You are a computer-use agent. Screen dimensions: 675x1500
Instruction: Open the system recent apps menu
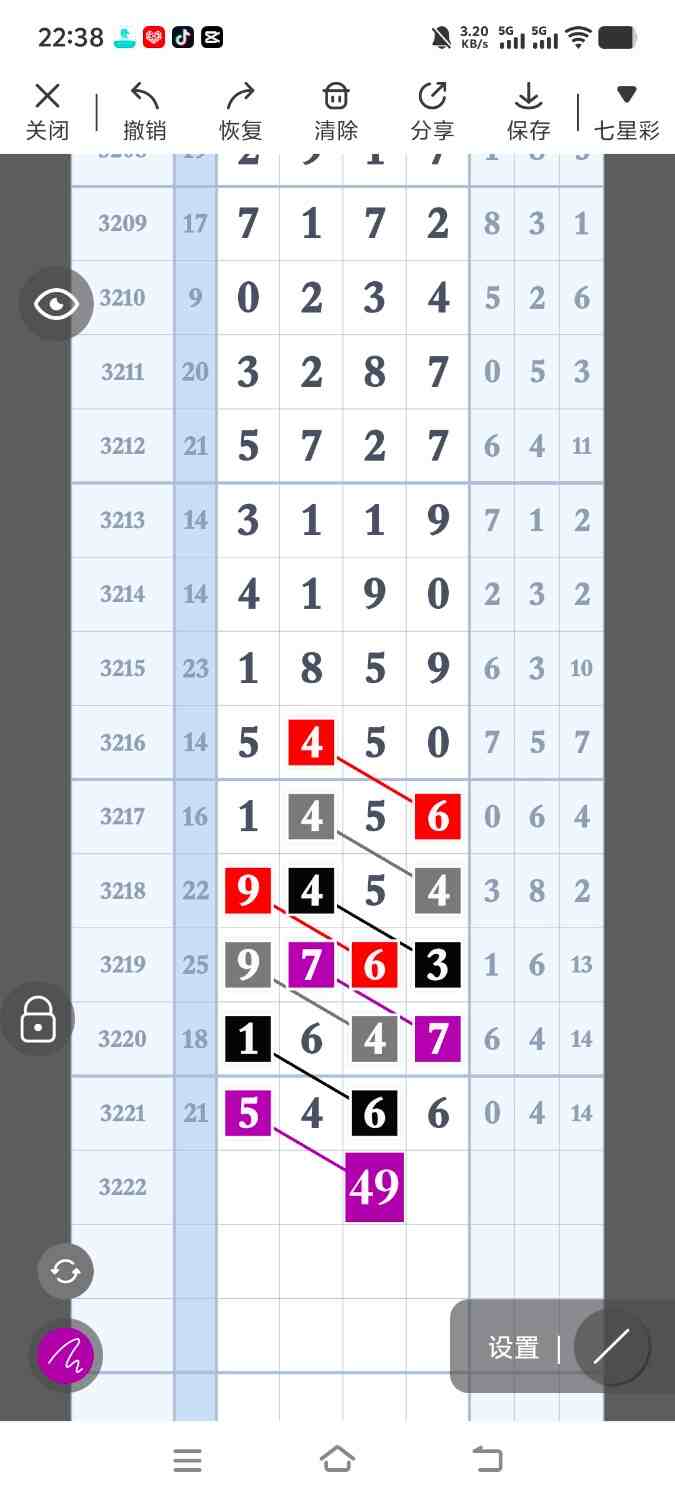pyautogui.click(x=187, y=1460)
